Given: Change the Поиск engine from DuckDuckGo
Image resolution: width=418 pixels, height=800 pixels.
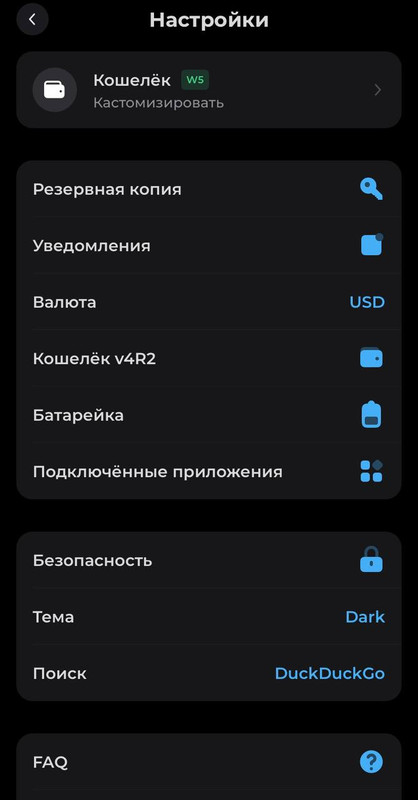Looking at the screenshot, I should (x=209, y=673).
